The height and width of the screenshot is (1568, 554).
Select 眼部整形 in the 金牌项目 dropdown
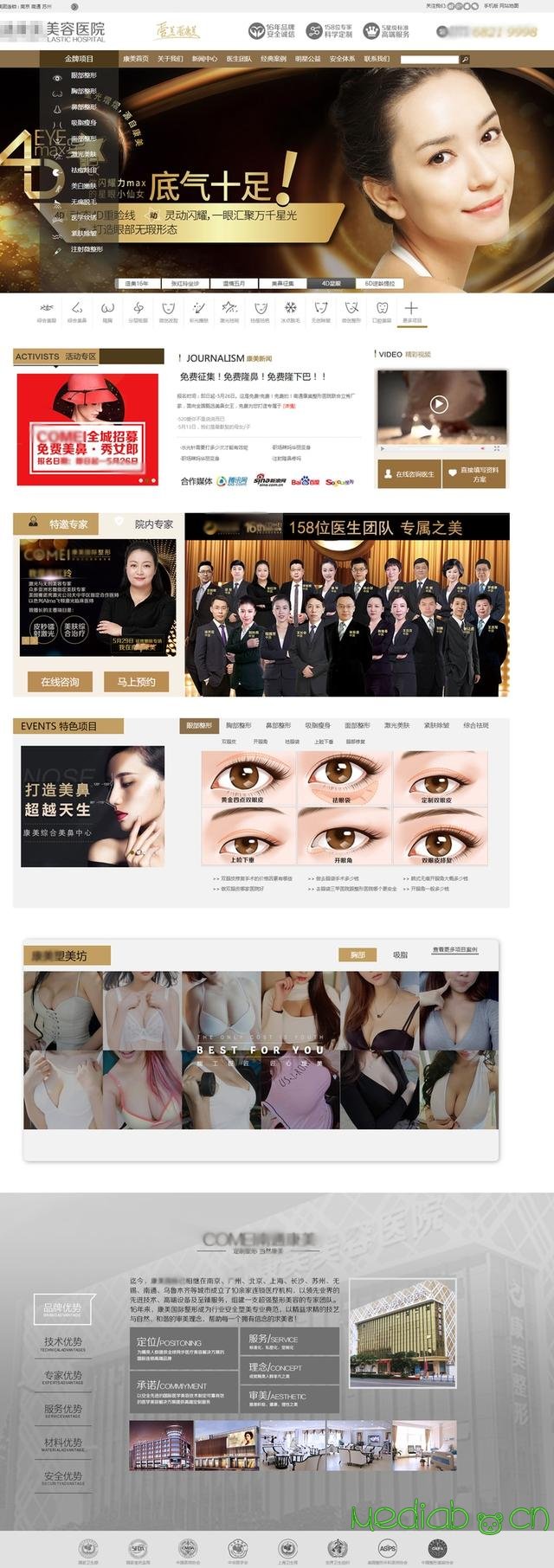[84, 76]
